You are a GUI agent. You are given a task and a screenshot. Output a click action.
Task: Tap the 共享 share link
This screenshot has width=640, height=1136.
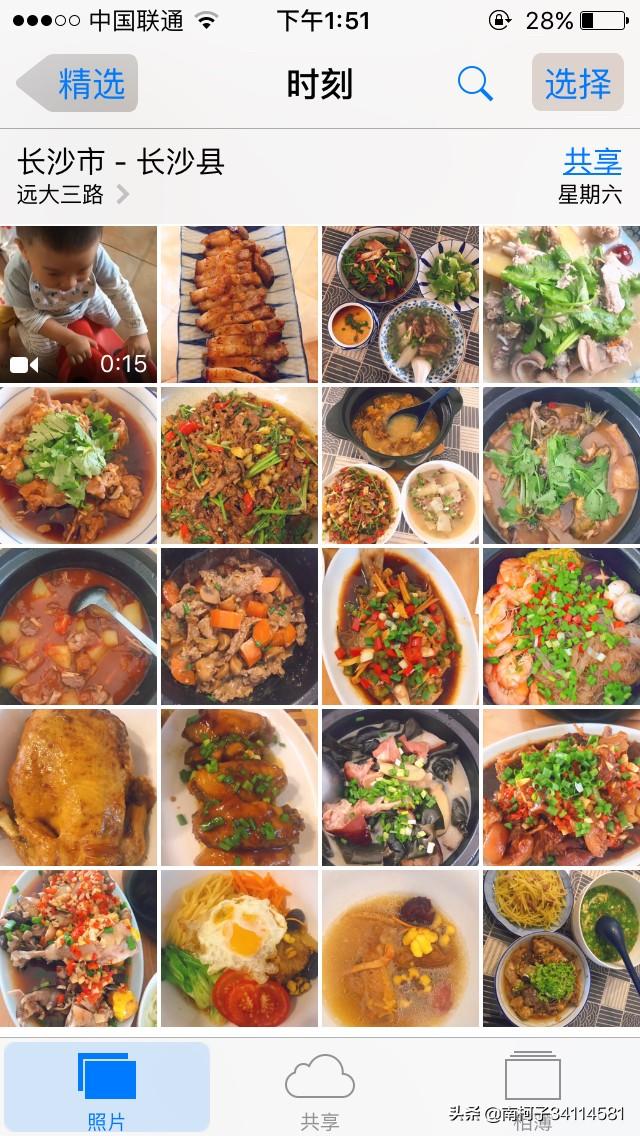pos(592,161)
